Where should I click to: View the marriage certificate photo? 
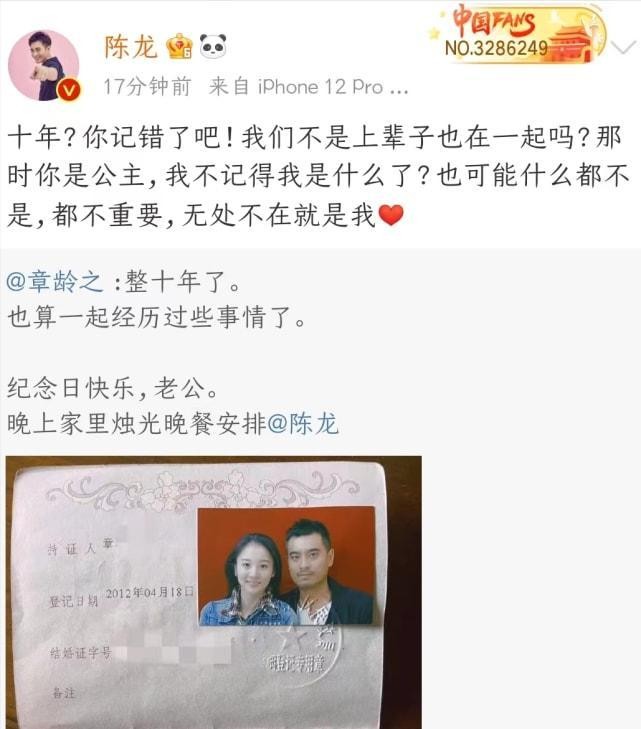click(x=213, y=592)
